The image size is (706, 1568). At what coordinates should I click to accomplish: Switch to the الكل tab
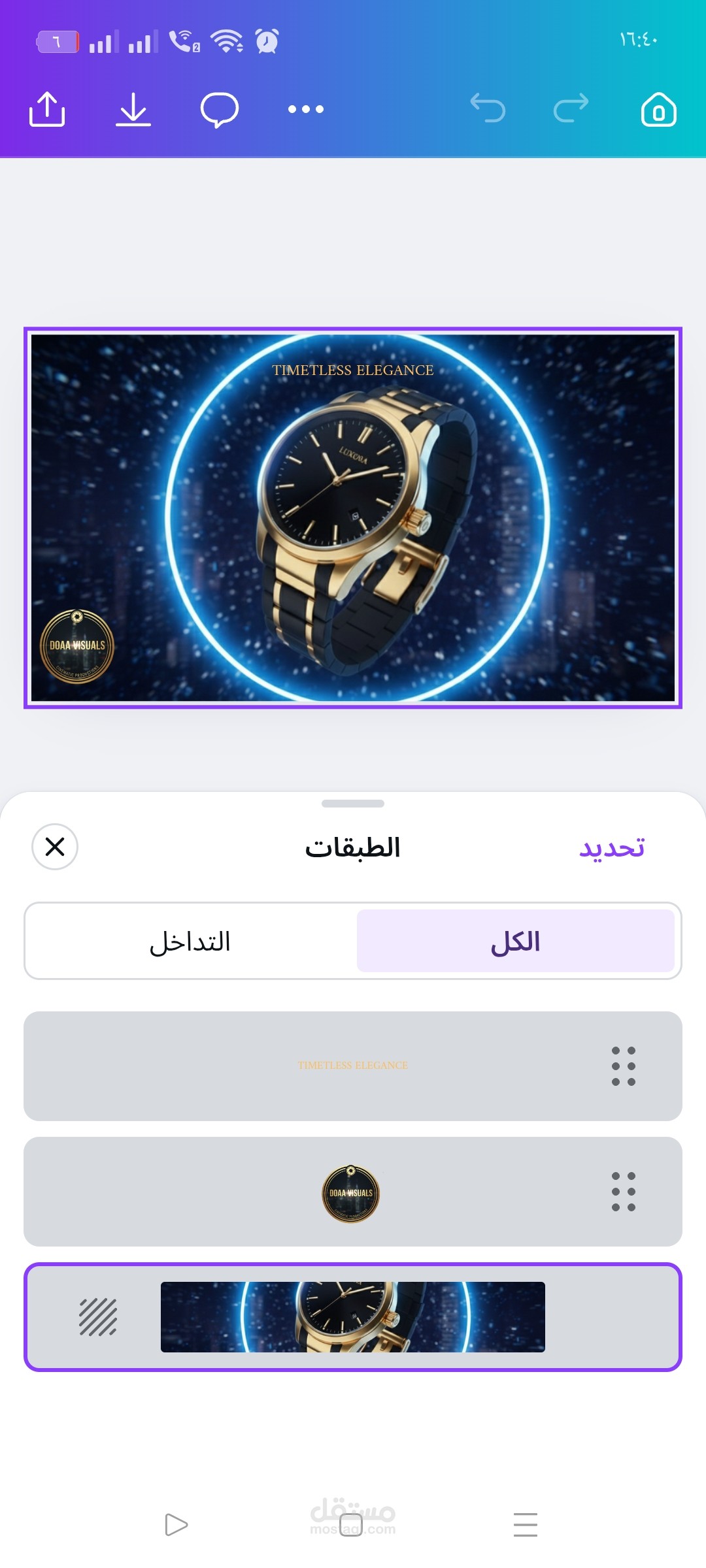pos(516,941)
